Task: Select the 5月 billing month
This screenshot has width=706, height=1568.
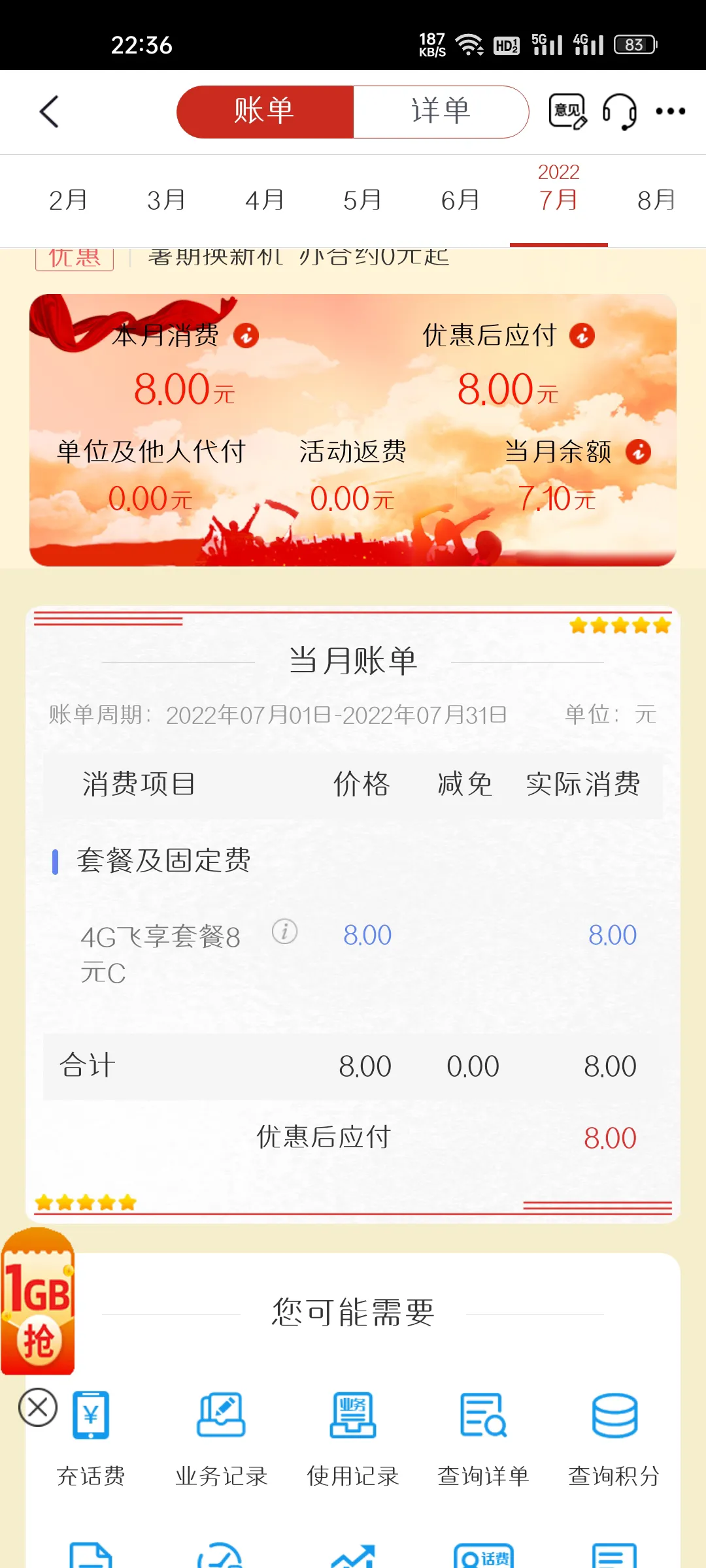Action: 362,200
